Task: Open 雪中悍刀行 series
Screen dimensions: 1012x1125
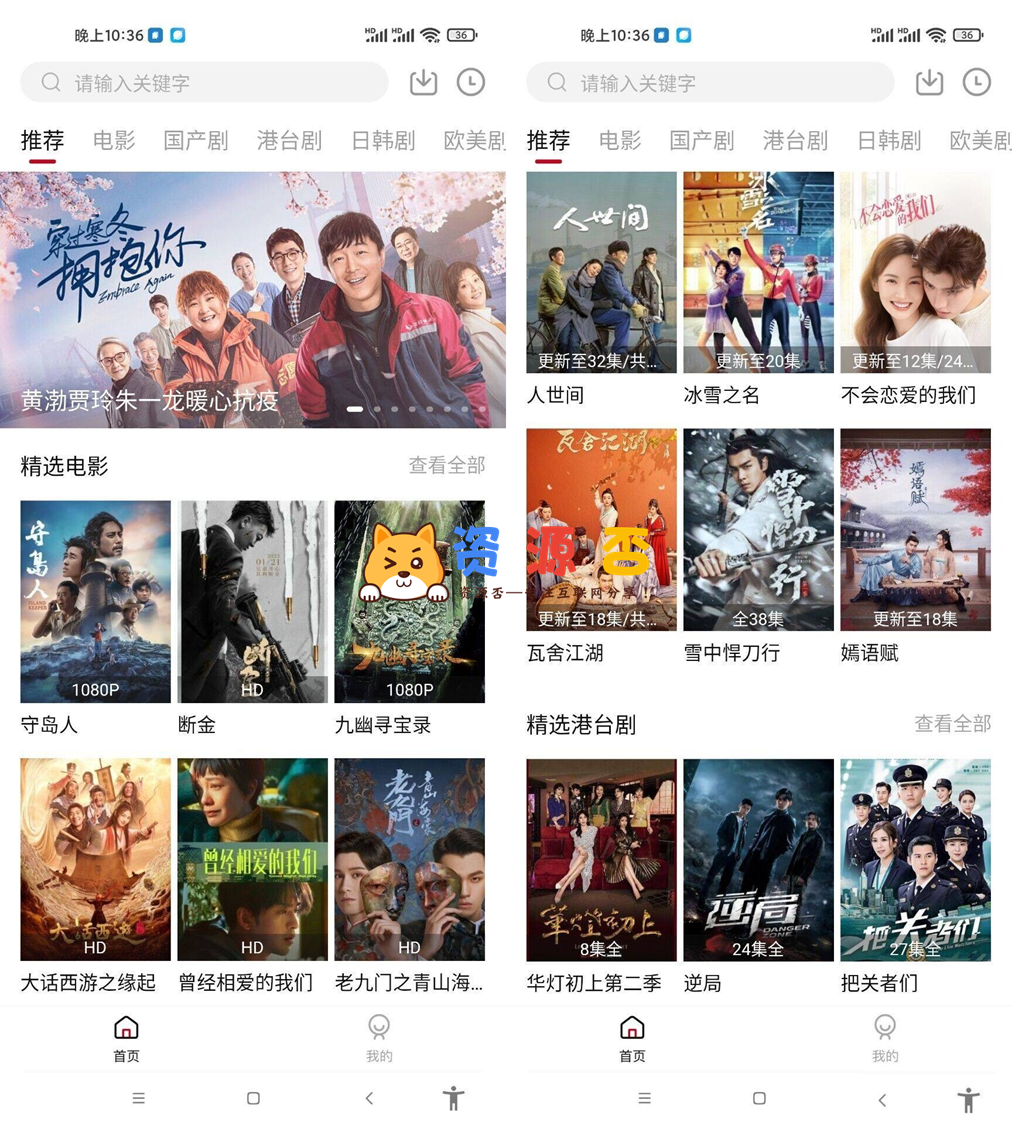Action: click(758, 529)
